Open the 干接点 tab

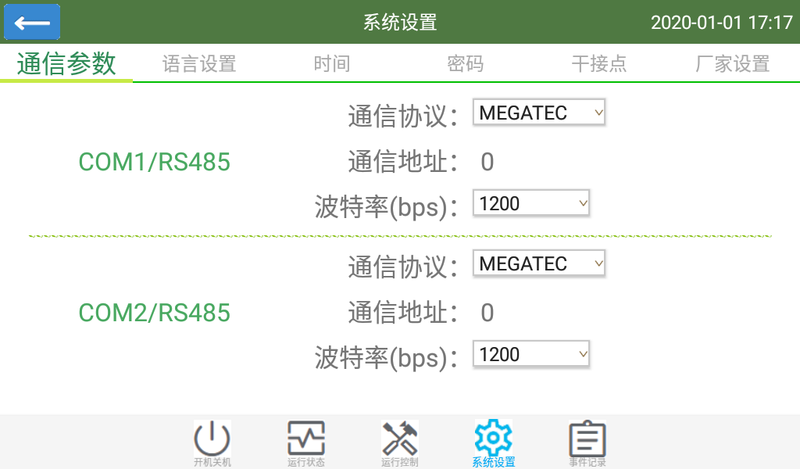pos(599,65)
